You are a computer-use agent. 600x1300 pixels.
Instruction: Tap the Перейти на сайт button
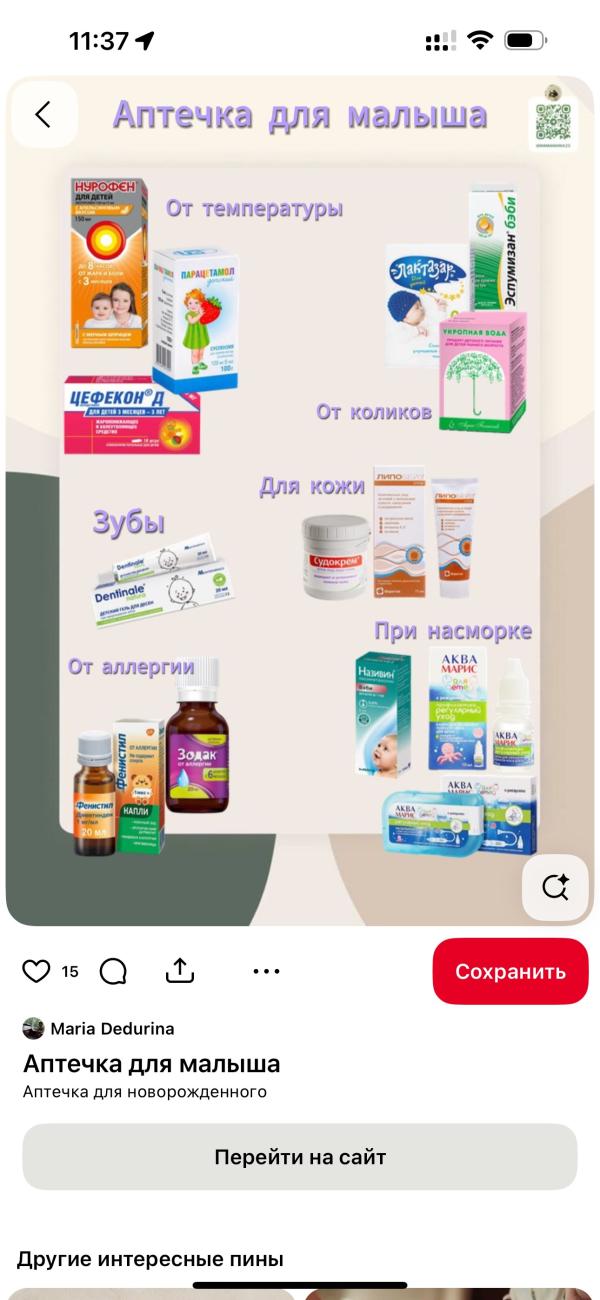[300, 1157]
